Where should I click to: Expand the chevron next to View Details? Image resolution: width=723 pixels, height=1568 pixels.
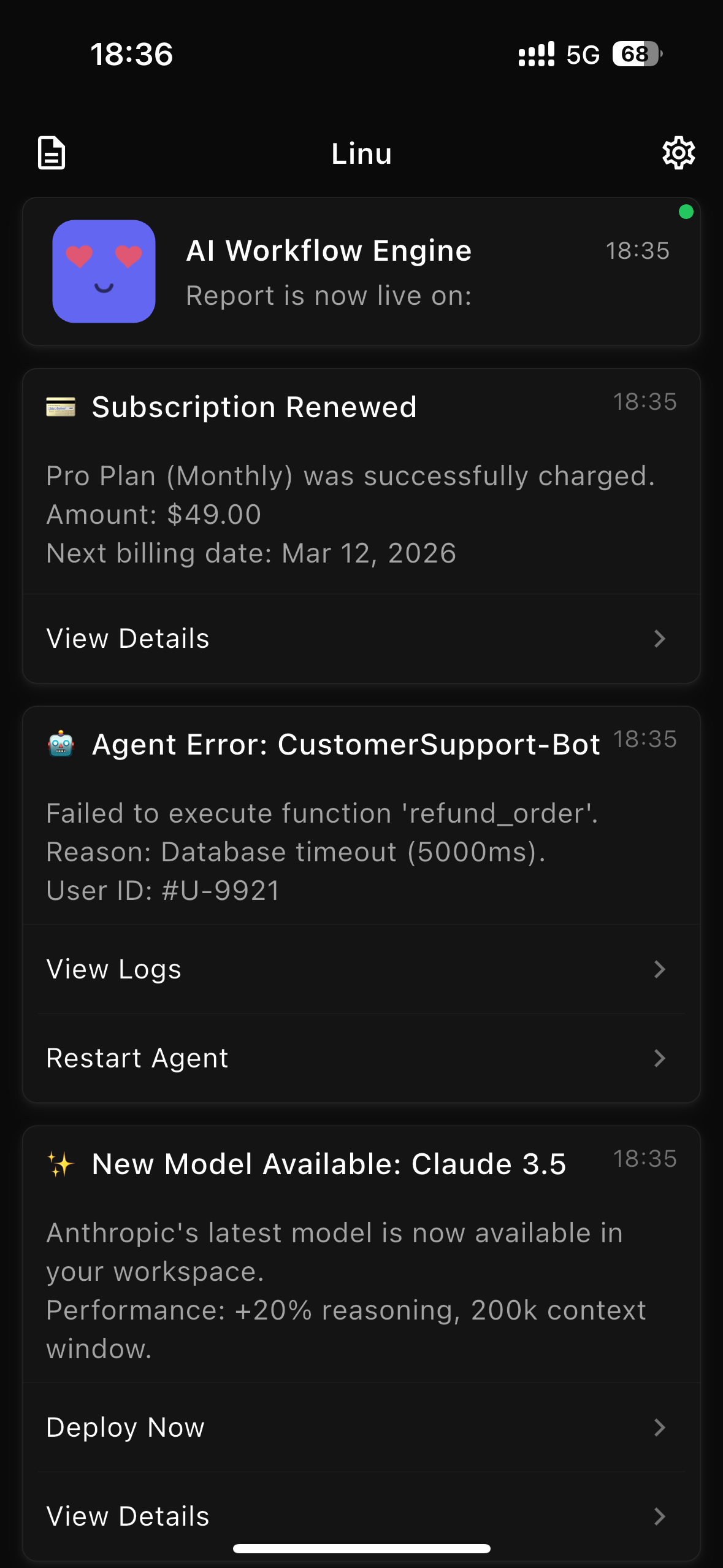click(x=659, y=639)
